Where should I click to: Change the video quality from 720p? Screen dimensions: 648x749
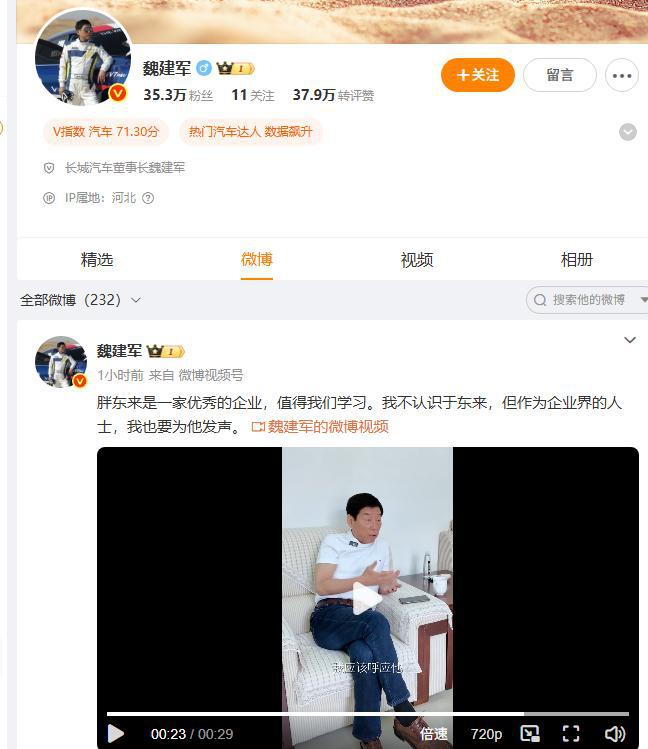point(486,734)
